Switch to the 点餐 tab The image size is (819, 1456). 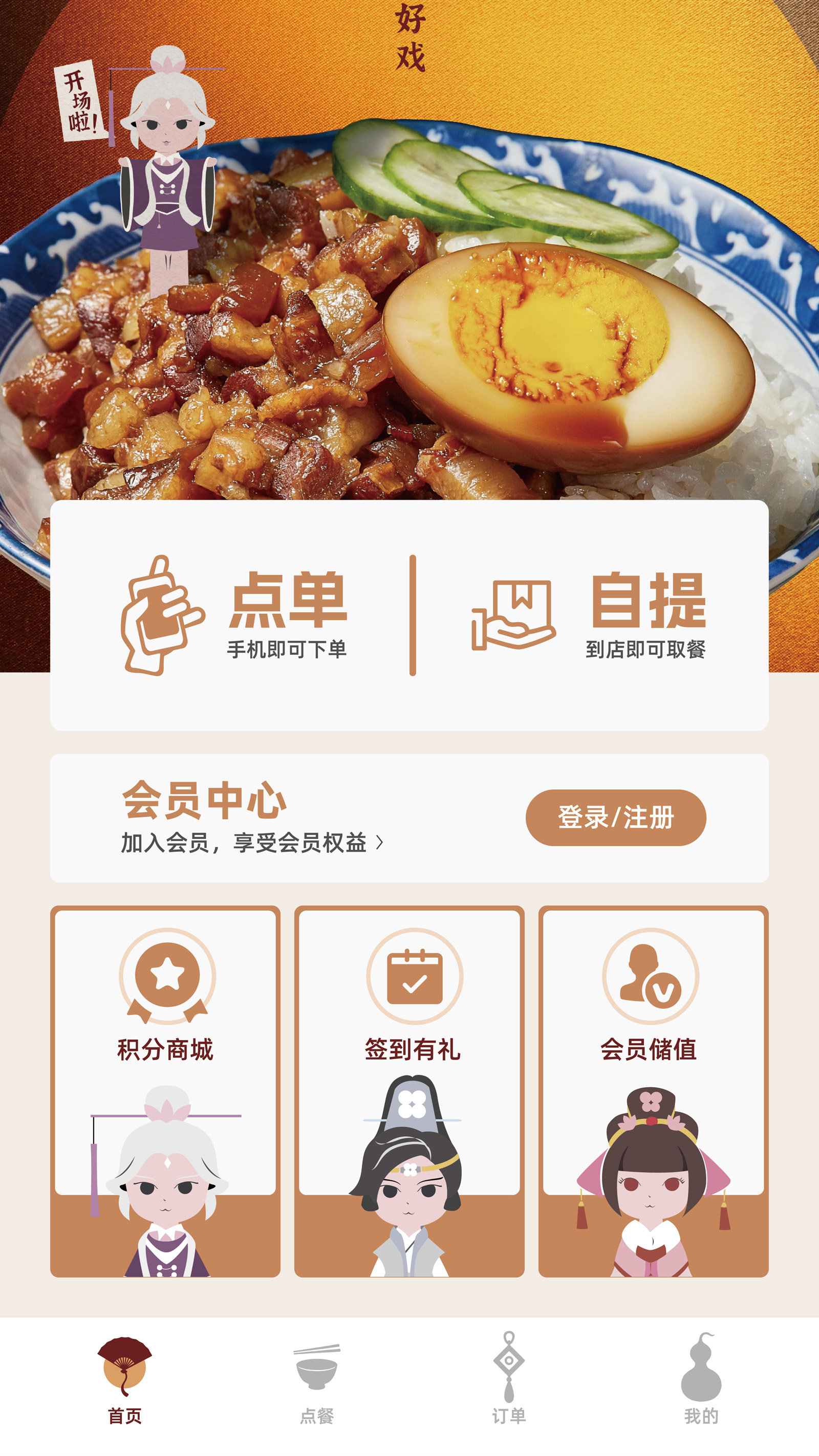317,1381
